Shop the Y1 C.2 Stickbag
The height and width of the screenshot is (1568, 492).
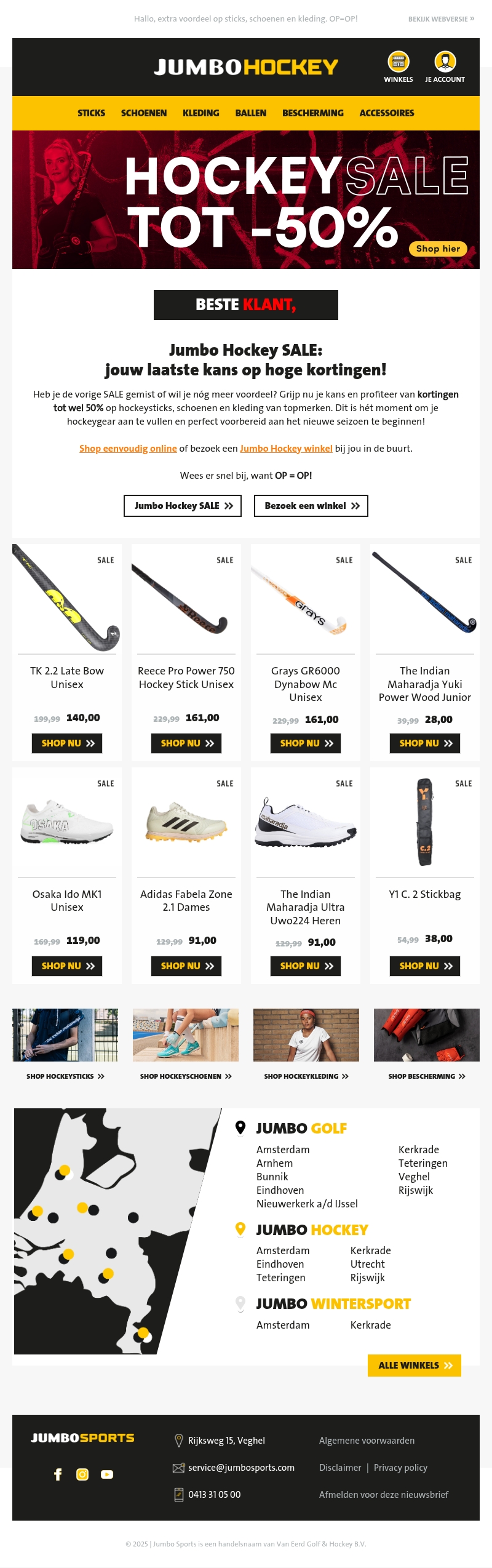[x=425, y=966]
